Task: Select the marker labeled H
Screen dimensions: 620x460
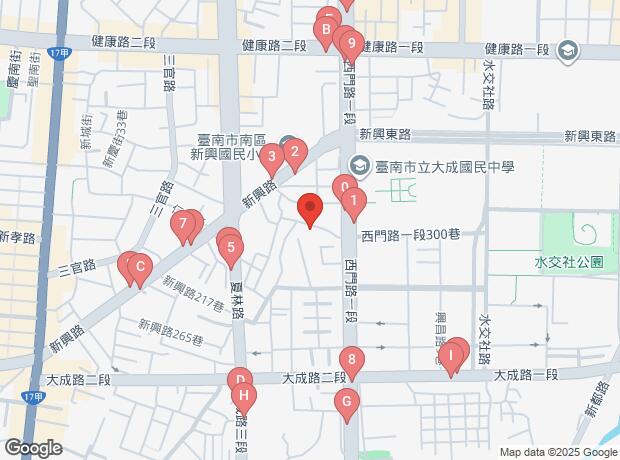Action: click(243, 397)
